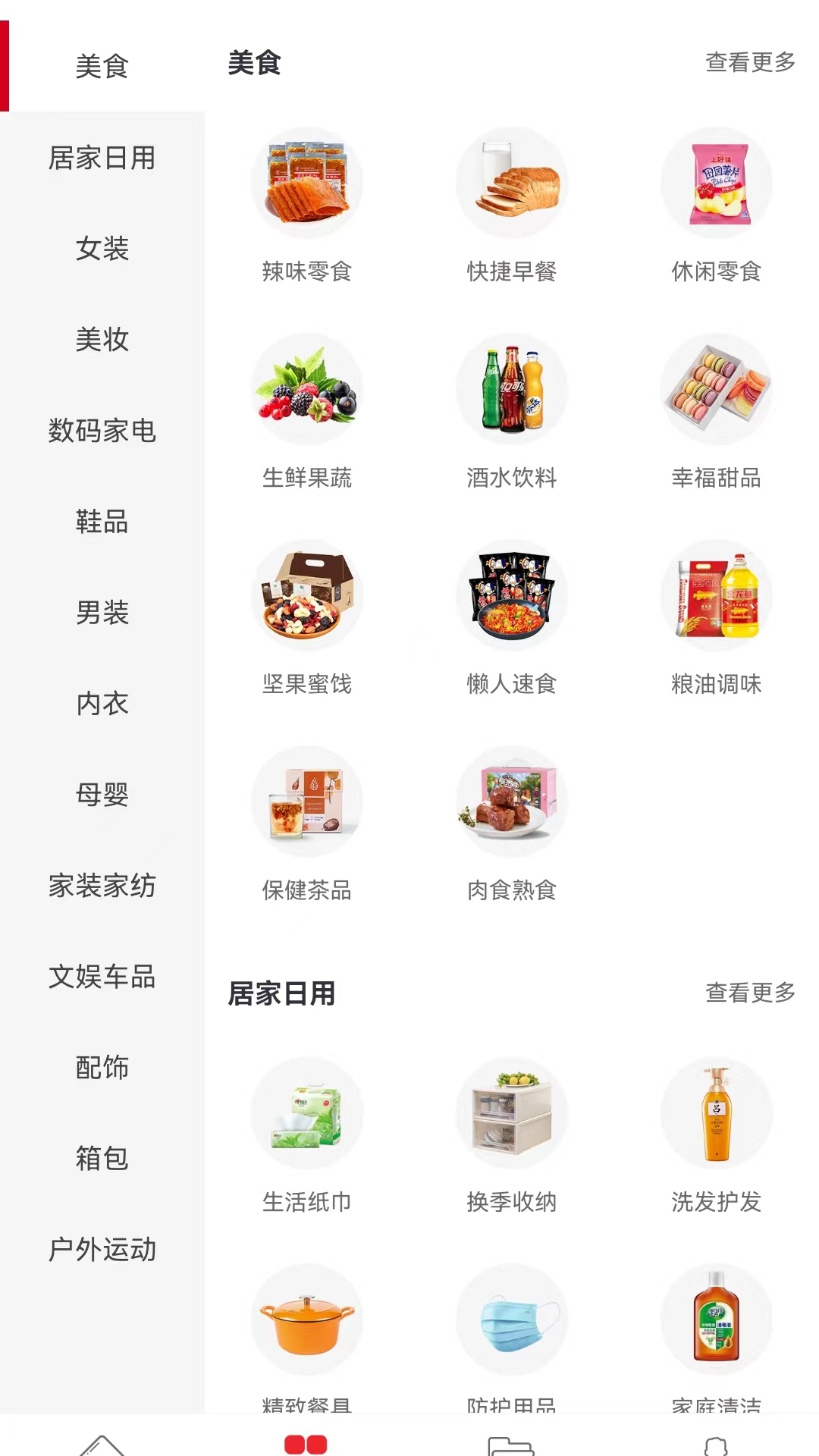Open the 户外运动 category
Image resolution: width=819 pixels, height=1456 pixels.
point(102,1250)
